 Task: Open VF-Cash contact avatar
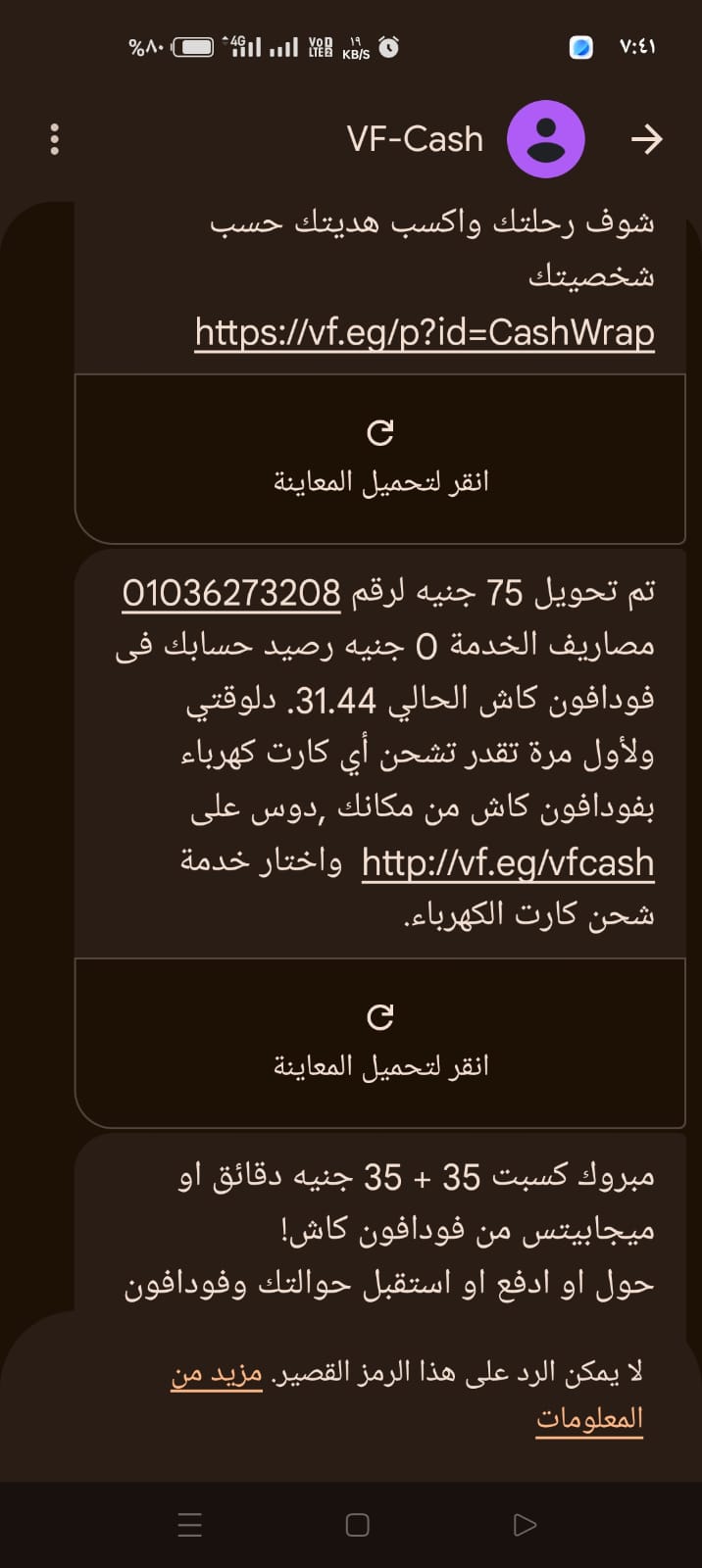pyautogui.click(x=545, y=139)
